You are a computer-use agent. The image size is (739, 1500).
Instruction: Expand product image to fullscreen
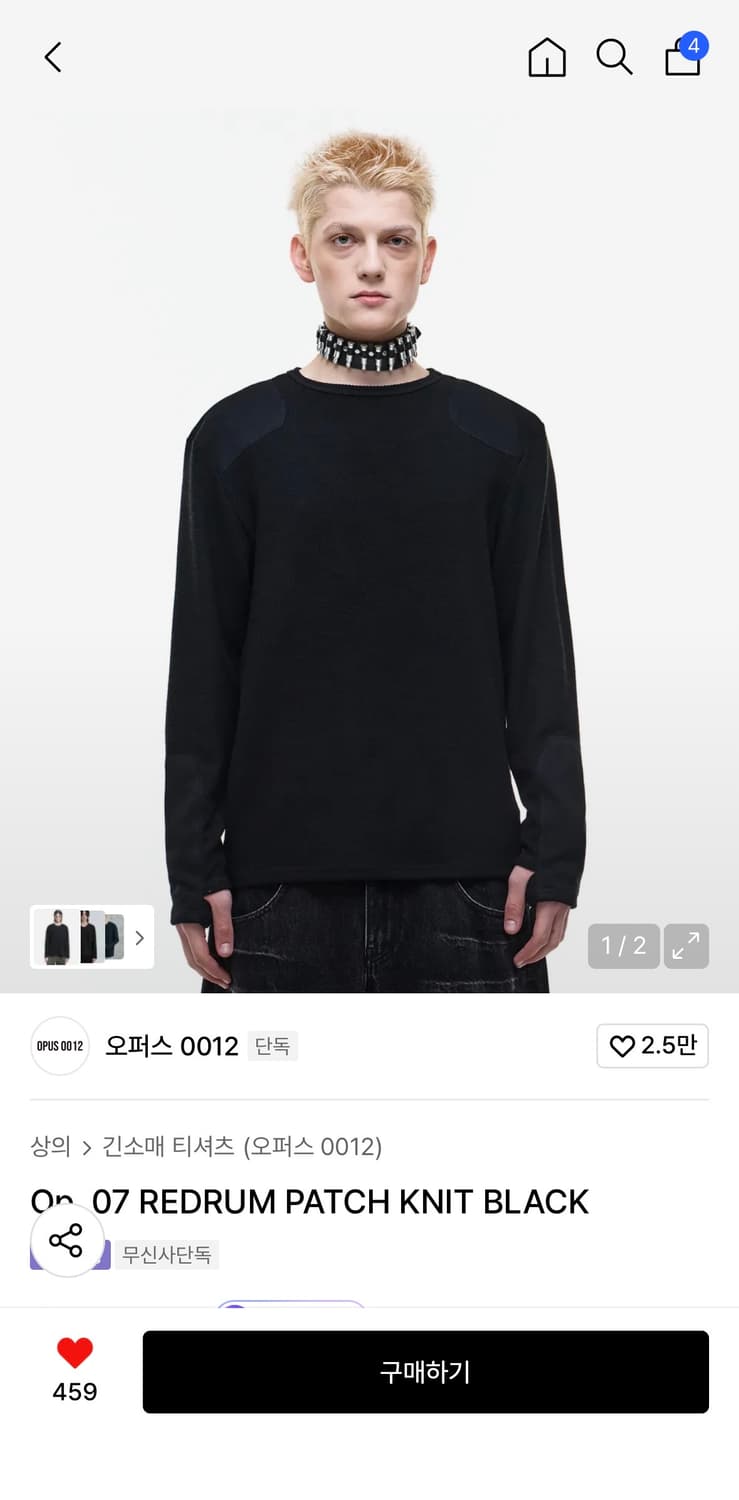686,945
